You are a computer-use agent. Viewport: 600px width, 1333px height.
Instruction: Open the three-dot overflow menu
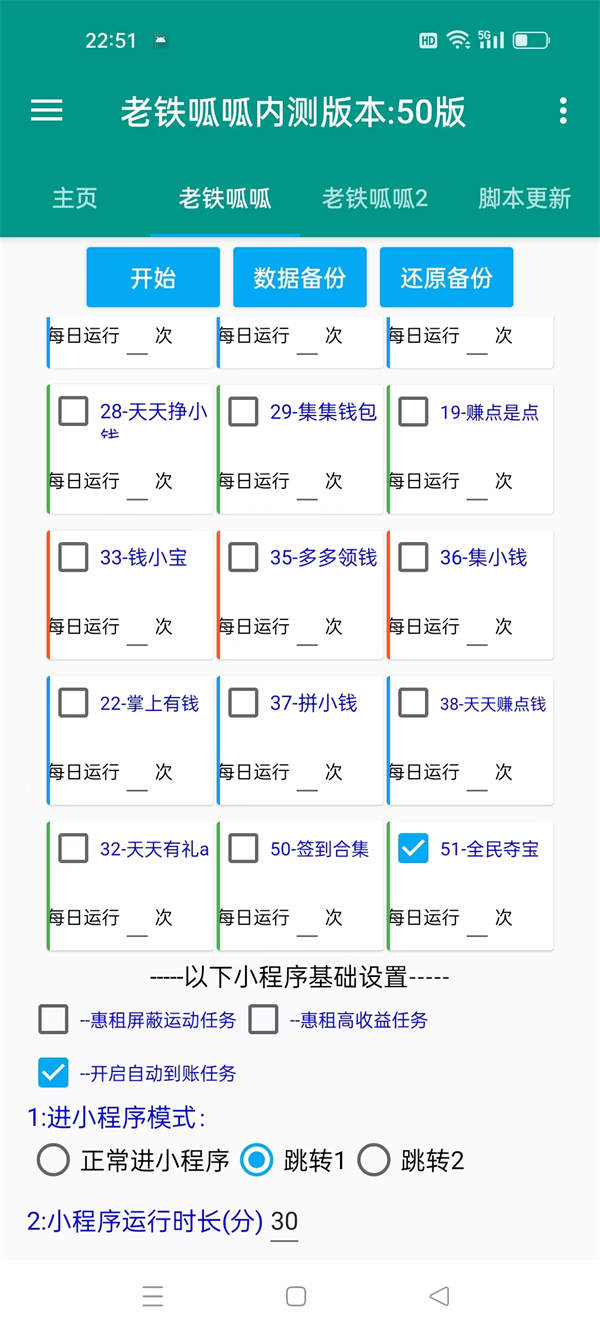click(563, 111)
